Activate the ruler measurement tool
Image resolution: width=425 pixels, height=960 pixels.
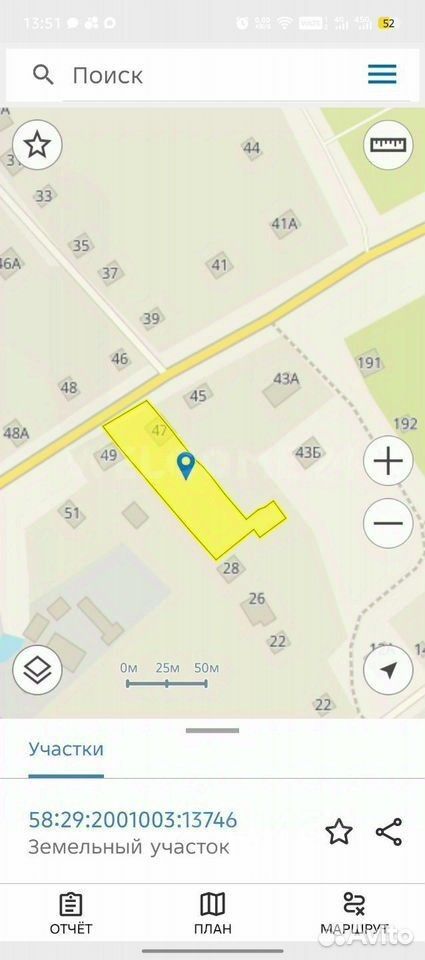[388, 145]
